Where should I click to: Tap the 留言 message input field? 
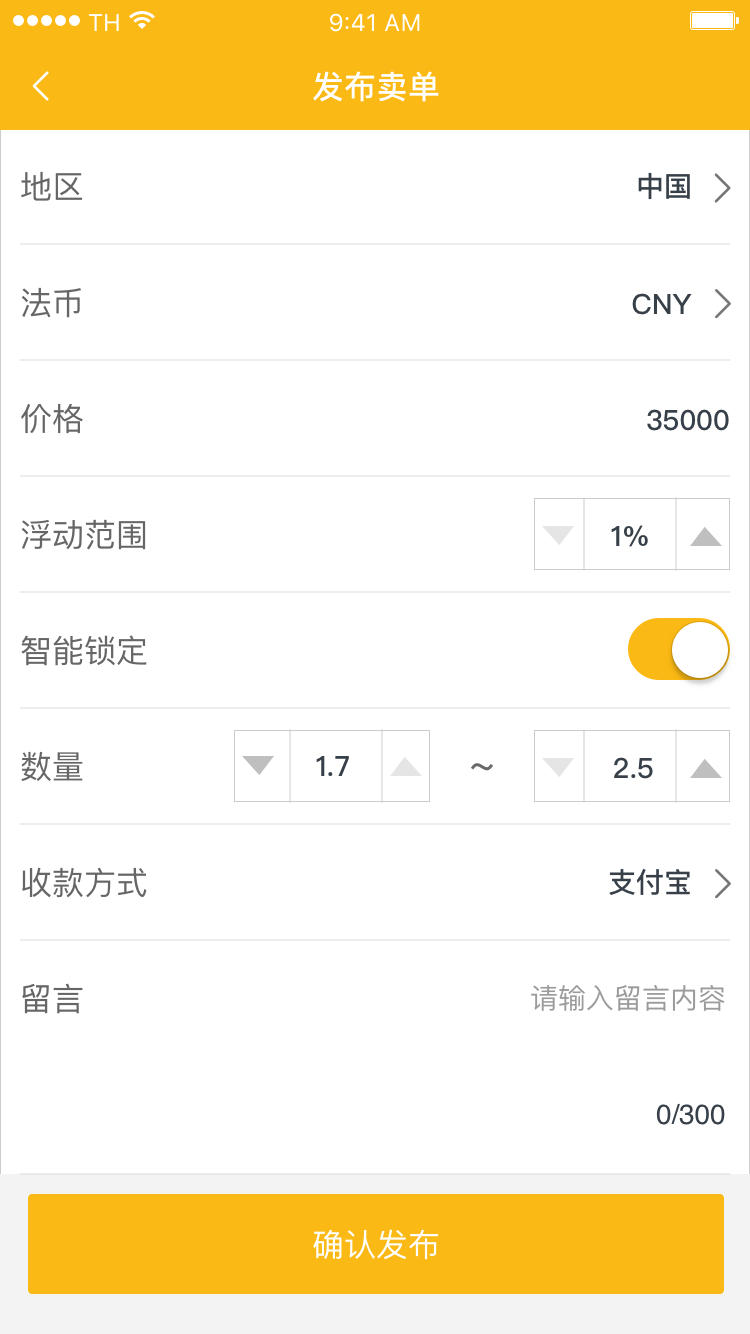[375, 1057]
